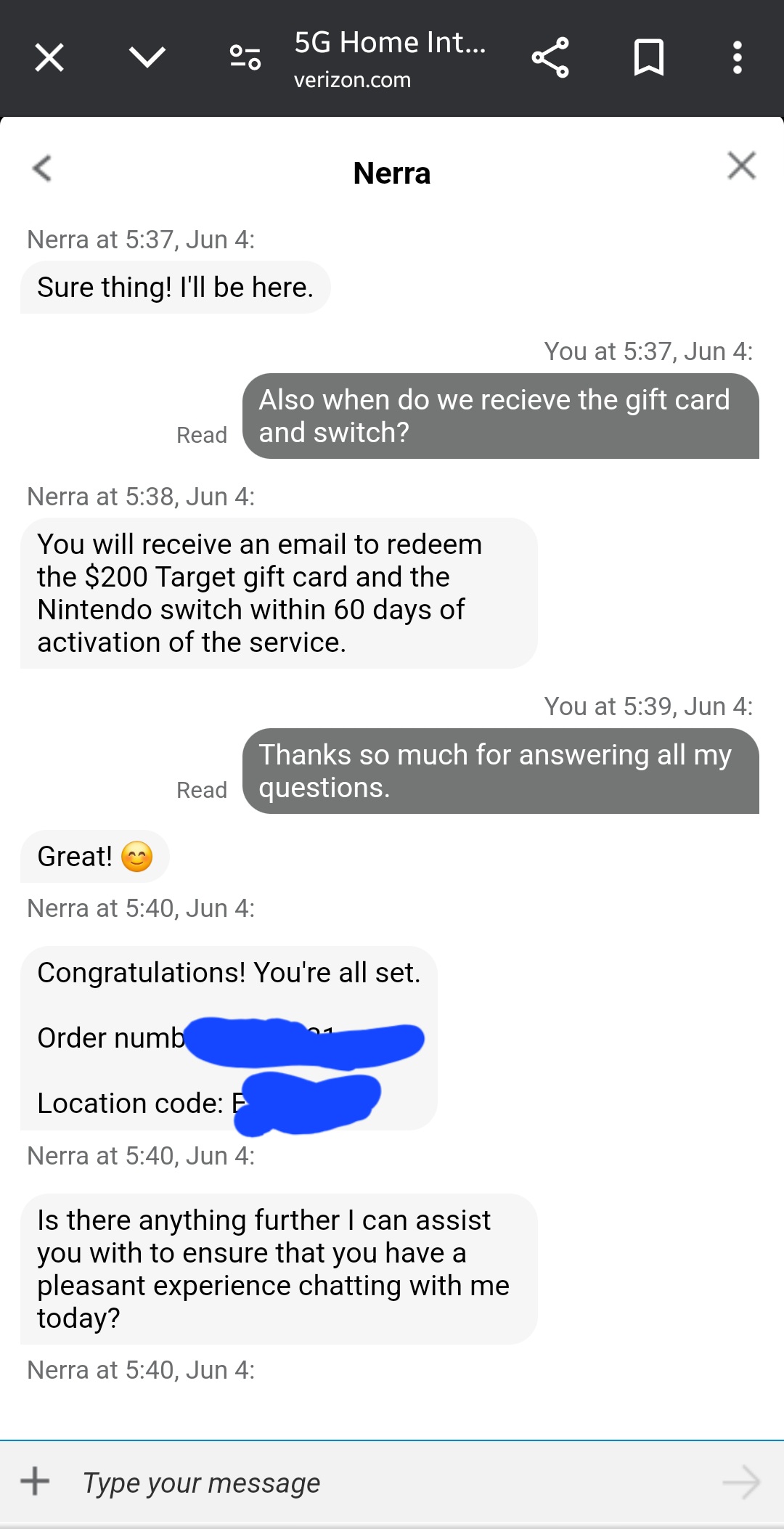Close the chat window with Nerra
The height and width of the screenshot is (1529, 784).
click(x=741, y=166)
